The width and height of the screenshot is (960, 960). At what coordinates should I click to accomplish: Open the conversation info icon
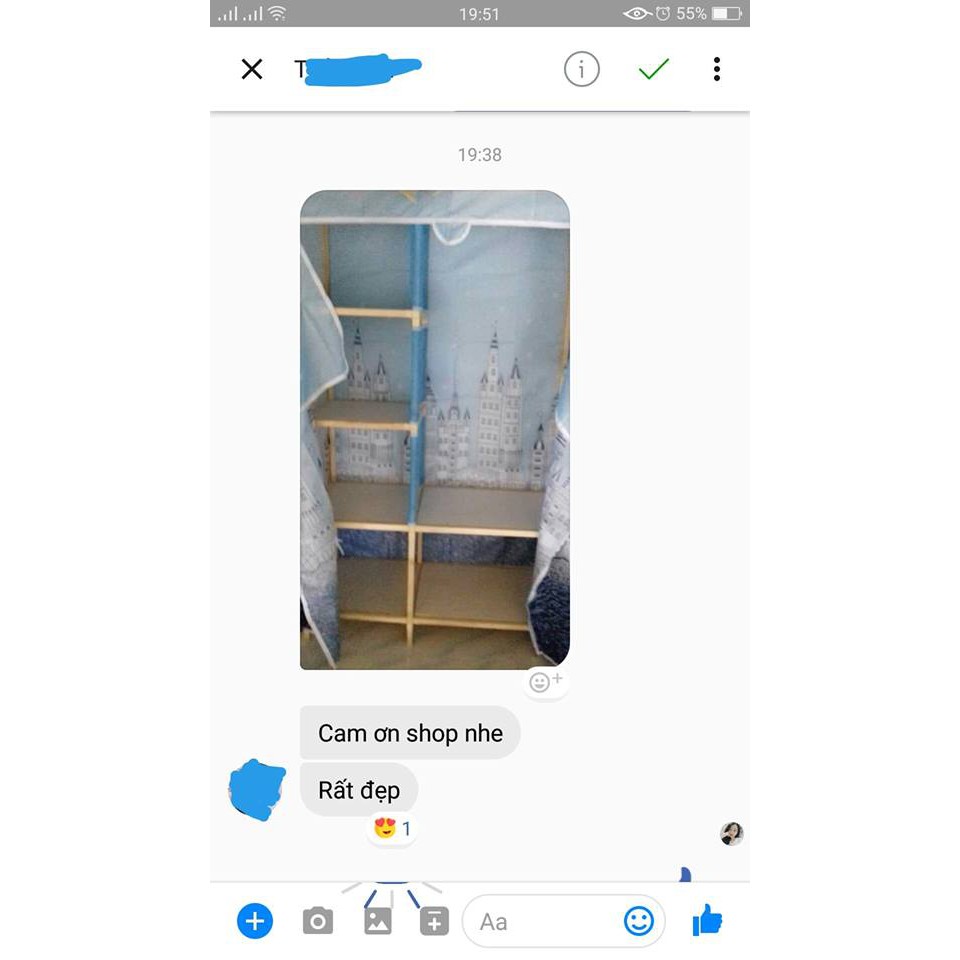point(582,69)
